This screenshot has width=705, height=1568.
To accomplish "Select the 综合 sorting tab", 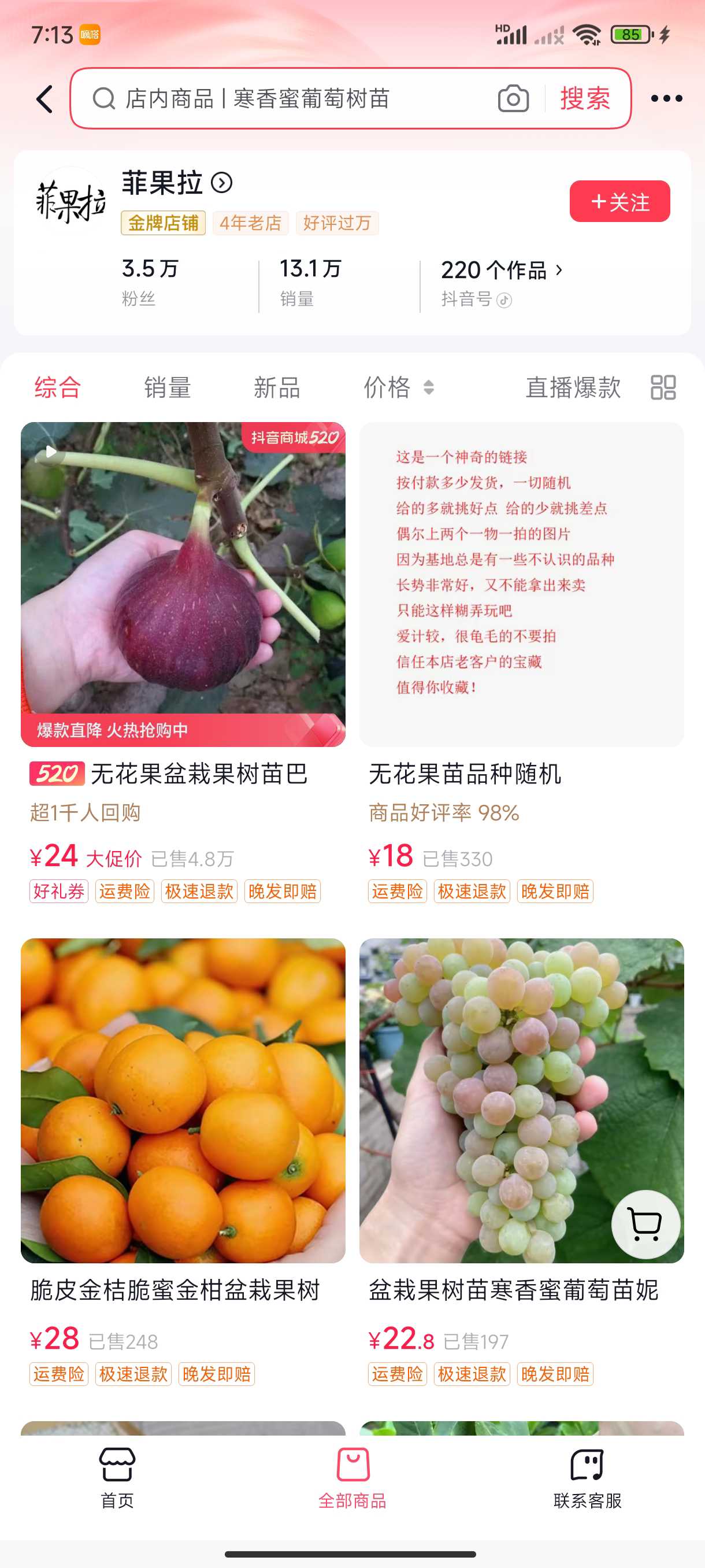I will 58,388.
